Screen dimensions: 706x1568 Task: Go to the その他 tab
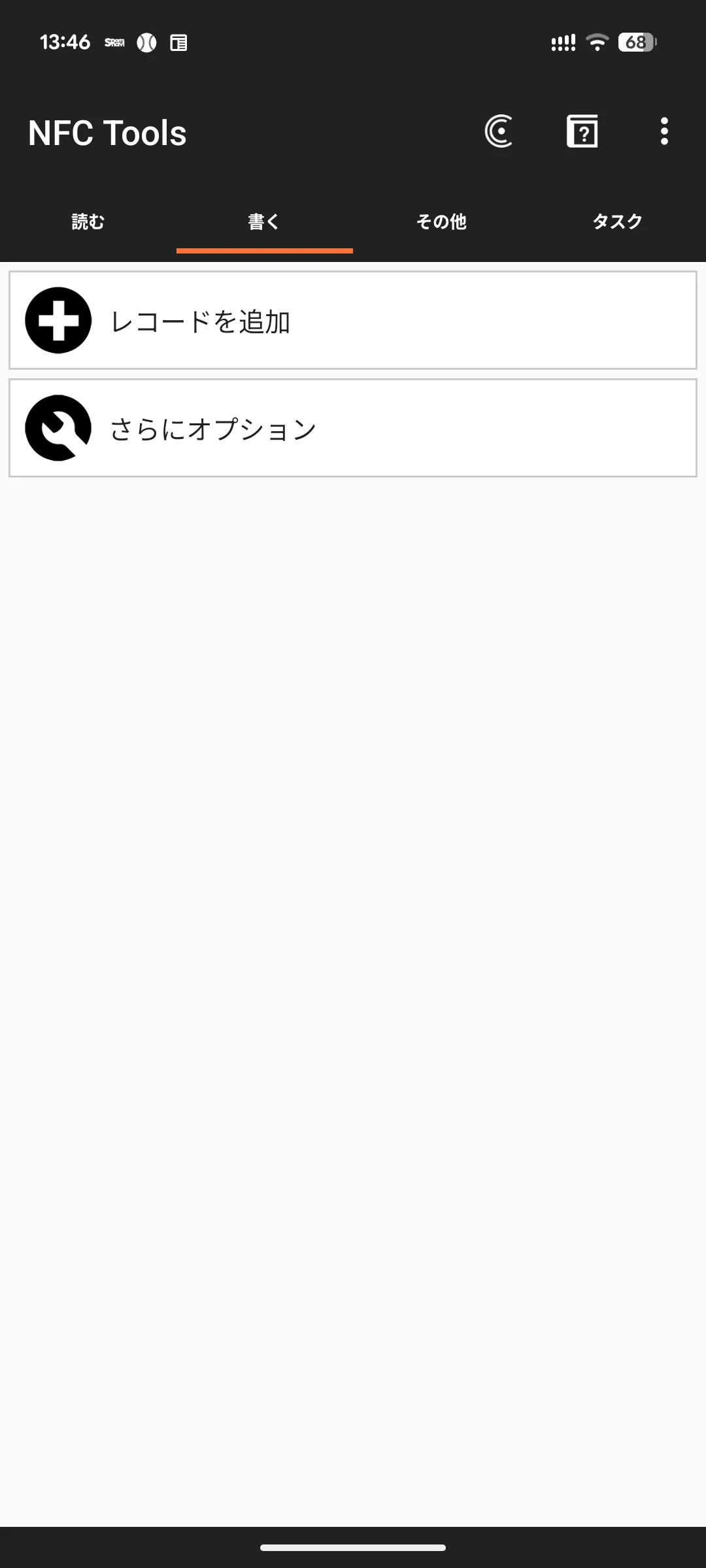pyautogui.click(x=441, y=222)
